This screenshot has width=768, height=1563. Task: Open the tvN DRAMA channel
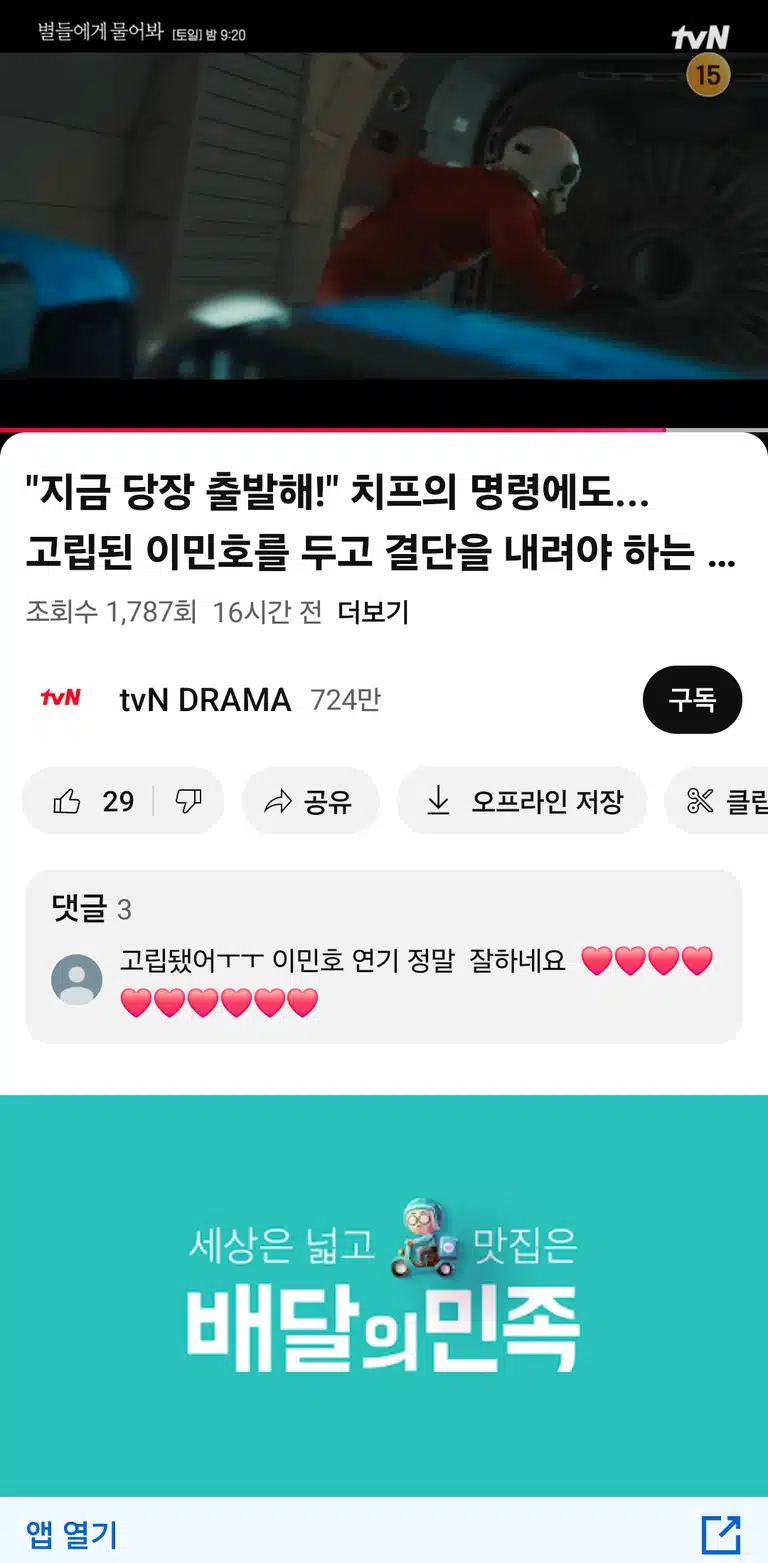tap(204, 700)
